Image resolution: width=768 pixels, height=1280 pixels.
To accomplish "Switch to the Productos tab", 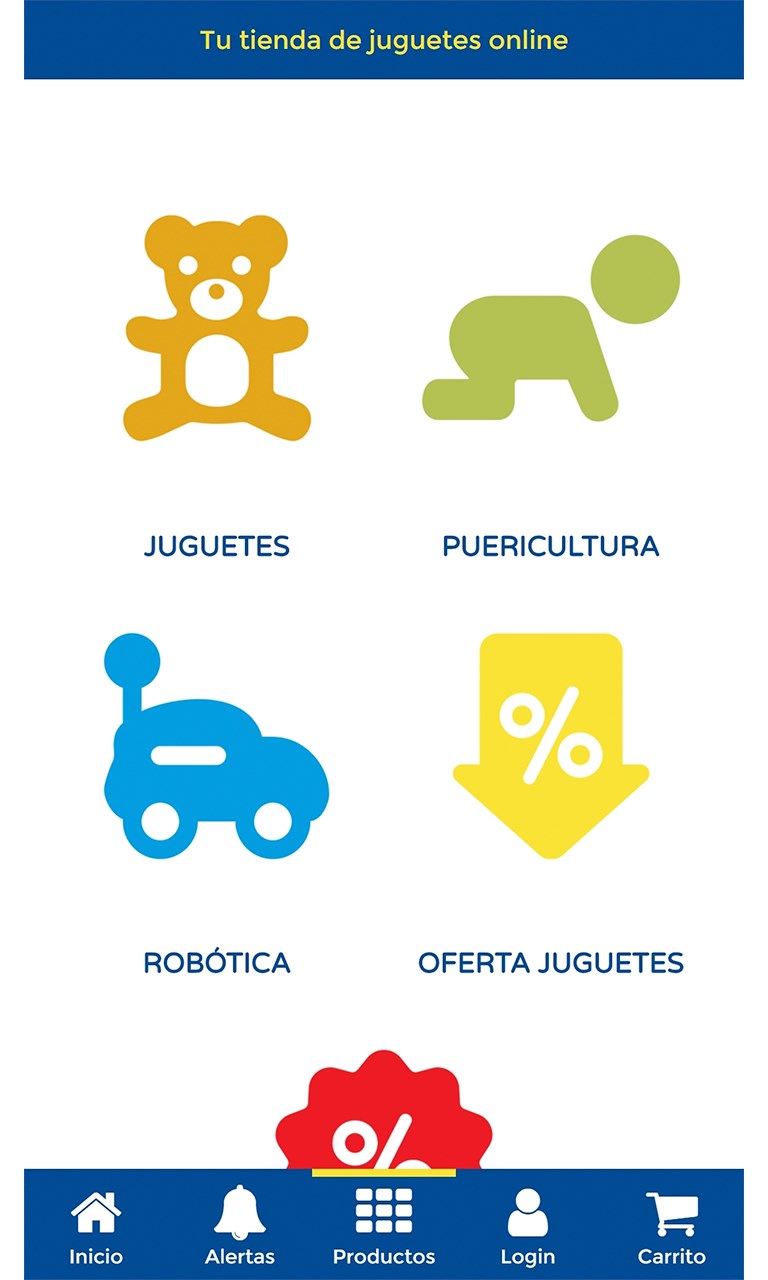I will (x=384, y=1226).
